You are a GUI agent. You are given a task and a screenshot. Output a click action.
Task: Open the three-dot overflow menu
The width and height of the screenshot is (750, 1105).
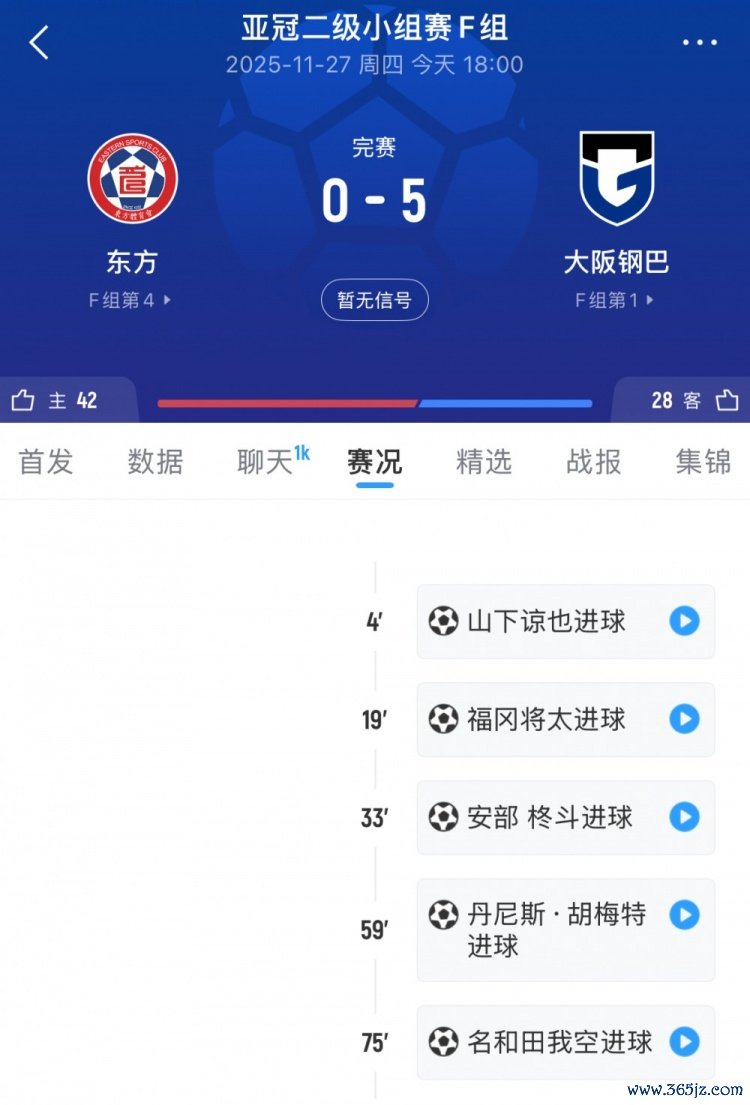(x=699, y=42)
